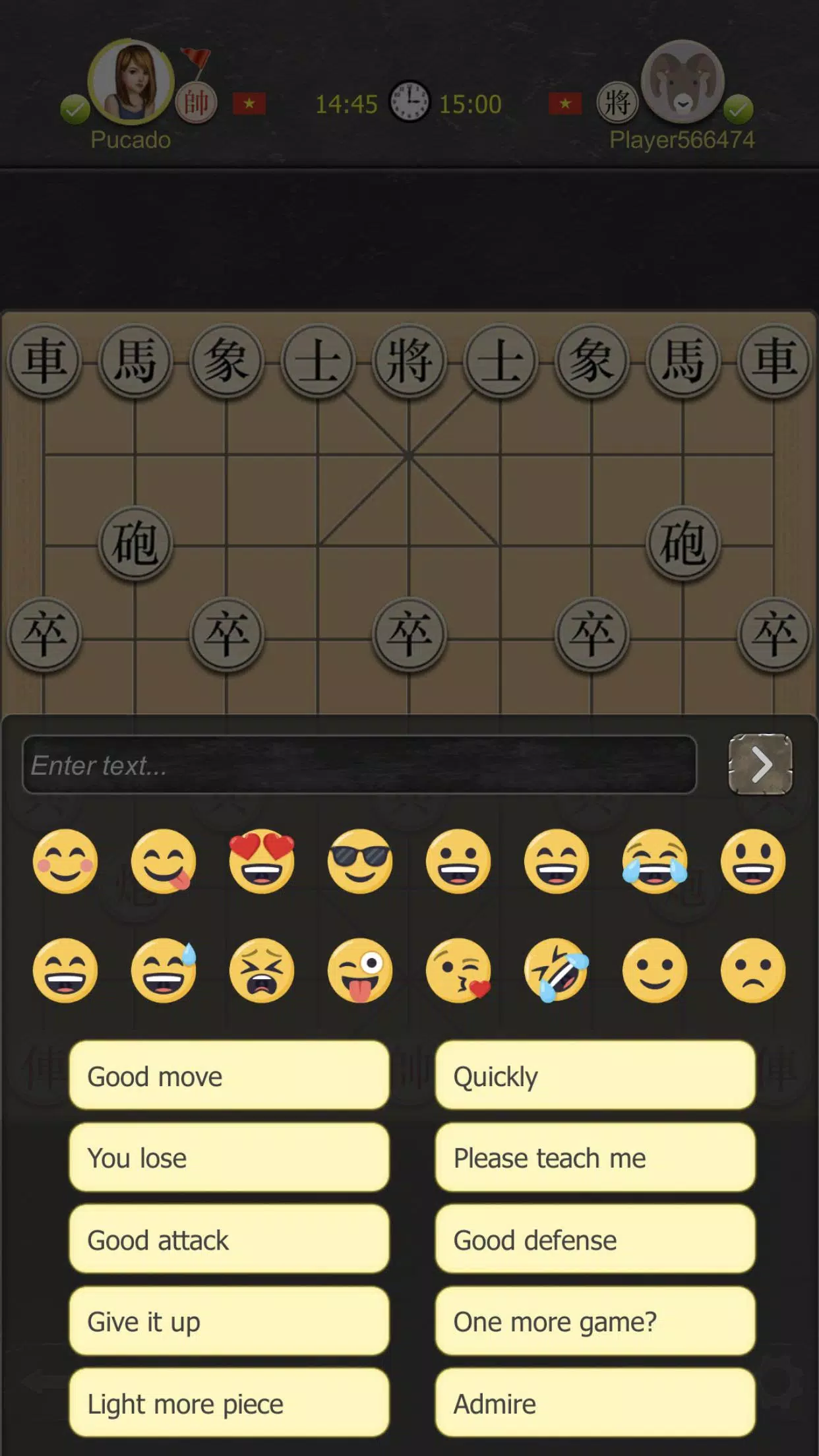Send the Admire phrase
The height and width of the screenshot is (1456, 819).
pyautogui.click(x=595, y=1403)
